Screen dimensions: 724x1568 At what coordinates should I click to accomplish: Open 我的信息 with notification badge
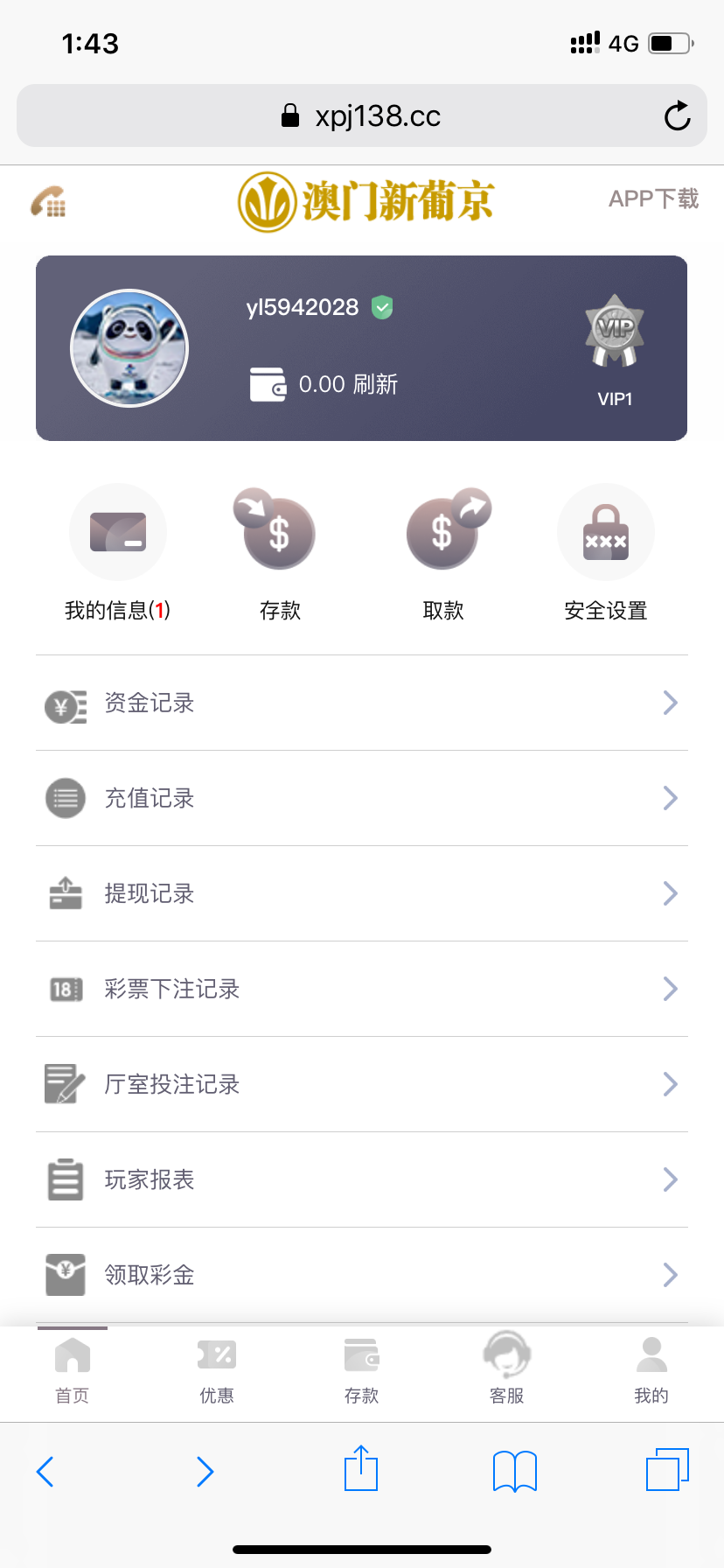[x=118, y=531]
